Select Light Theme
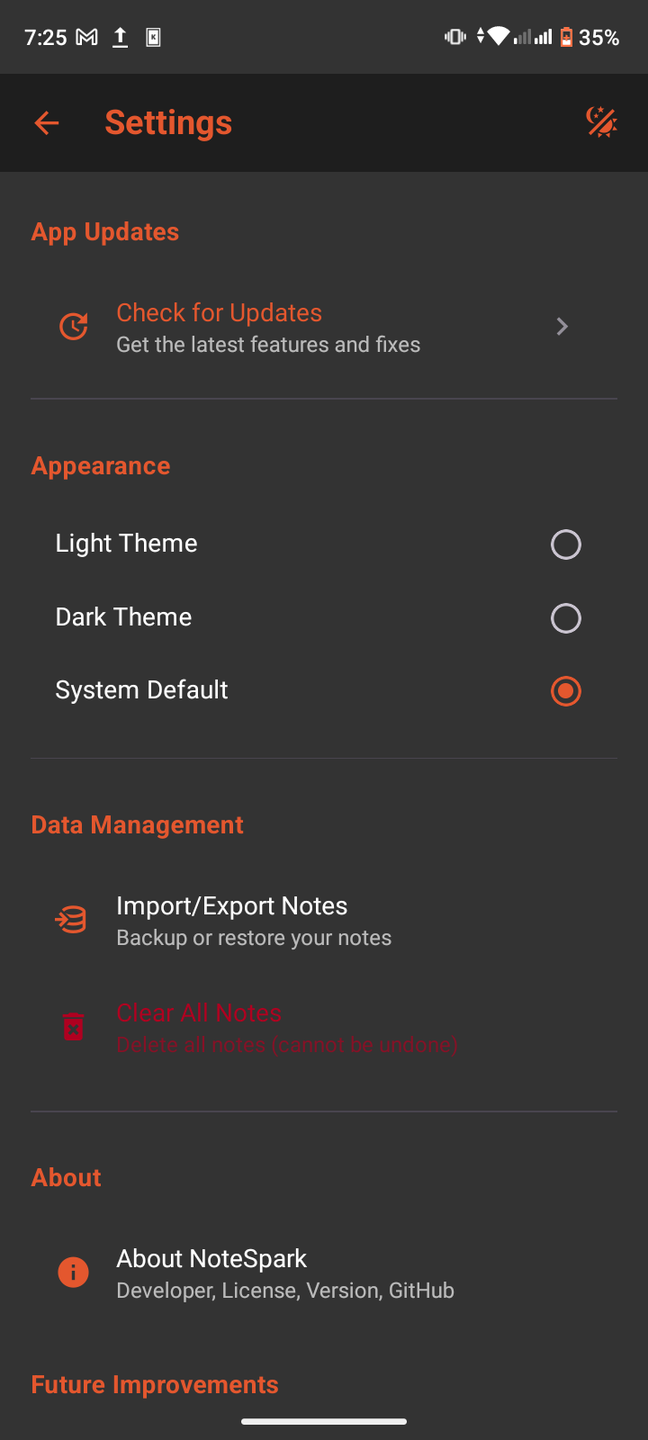The width and height of the screenshot is (648, 1440). [565, 545]
